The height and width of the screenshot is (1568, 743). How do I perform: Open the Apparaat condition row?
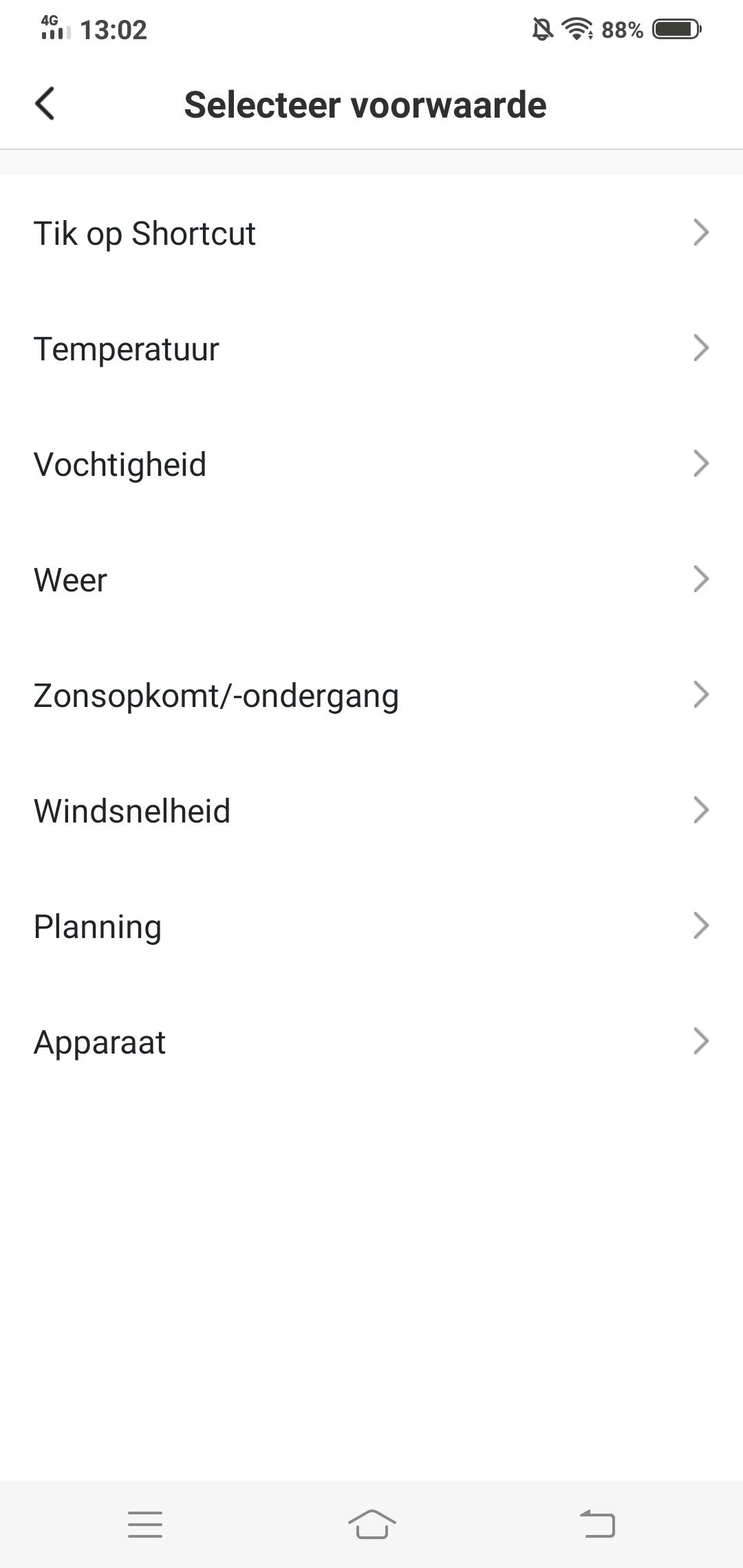point(371,1042)
